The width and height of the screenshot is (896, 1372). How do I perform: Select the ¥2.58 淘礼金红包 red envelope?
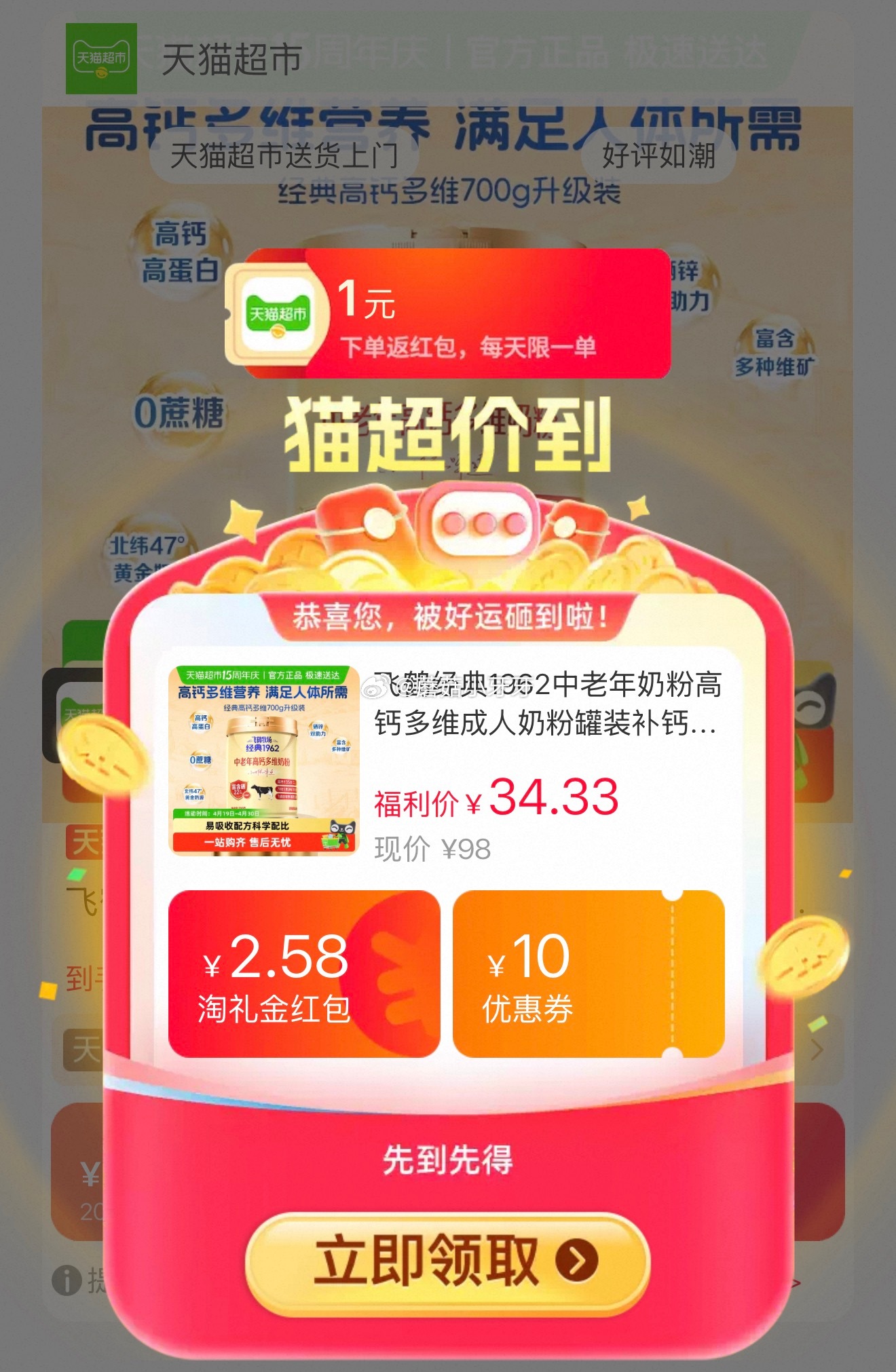click(x=303, y=974)
